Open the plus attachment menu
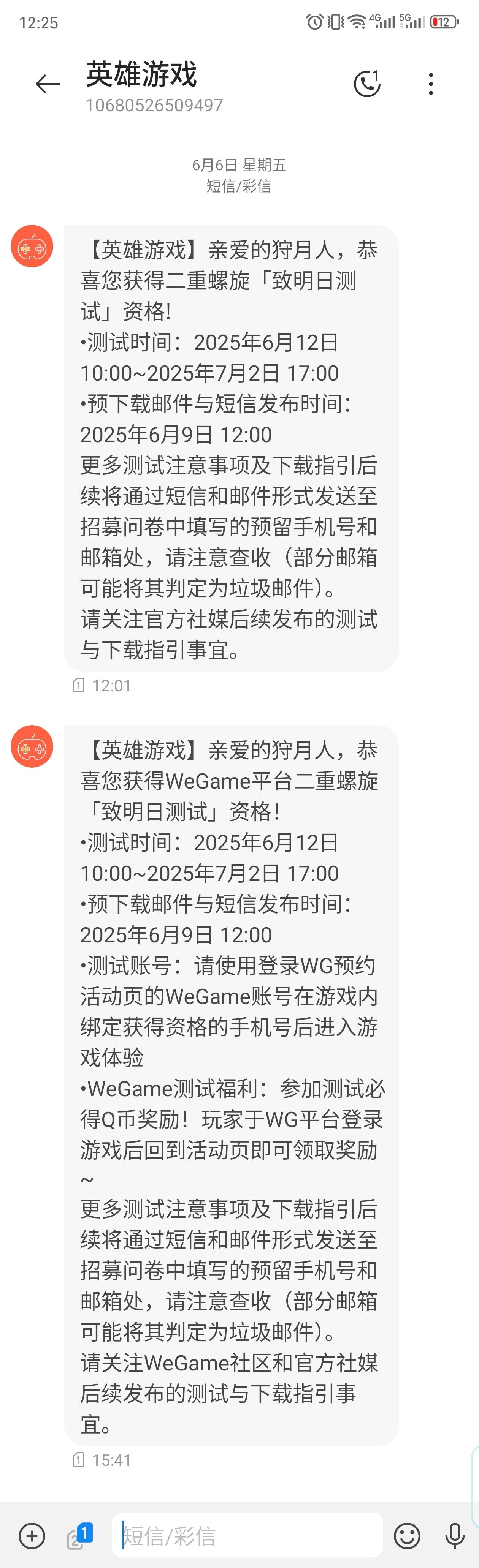This screenshot has width=479, height=1568. point(32,1535)
